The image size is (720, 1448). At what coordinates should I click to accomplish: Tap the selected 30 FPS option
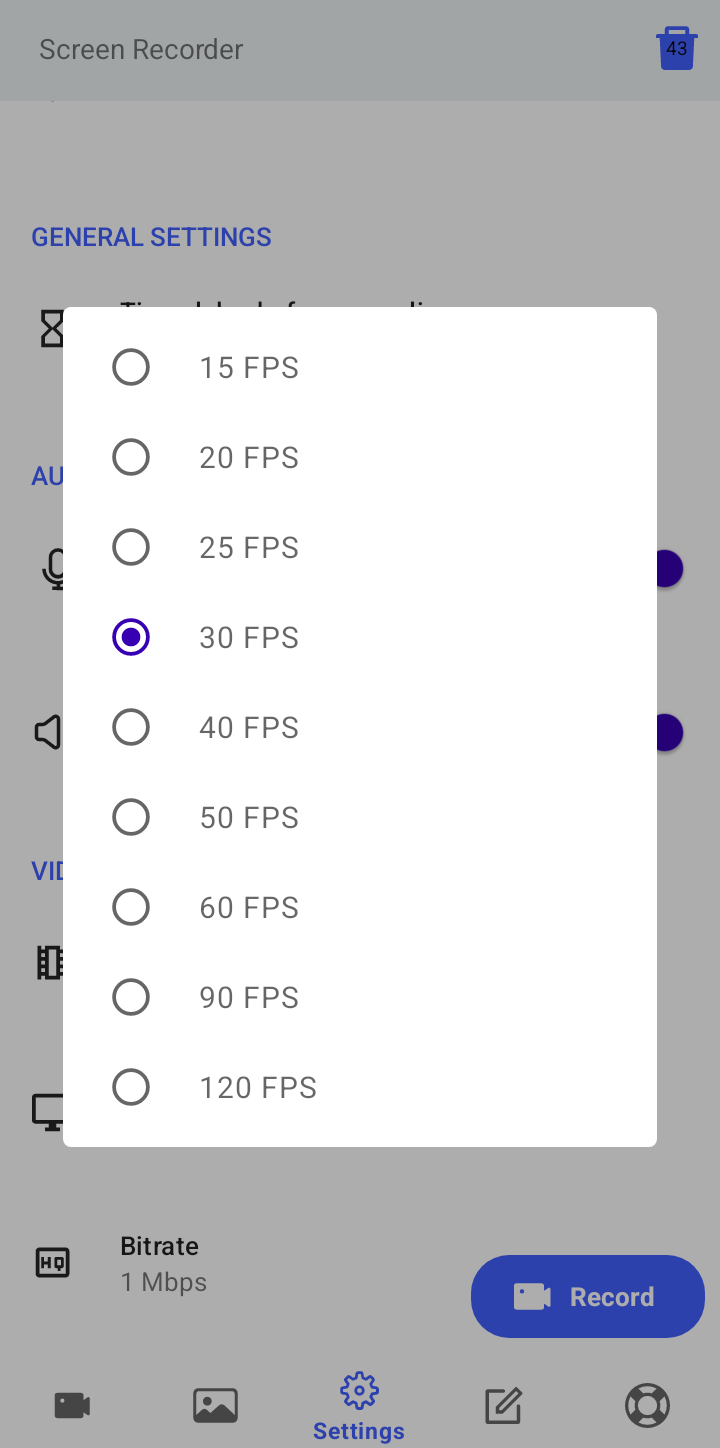point(360,637)
